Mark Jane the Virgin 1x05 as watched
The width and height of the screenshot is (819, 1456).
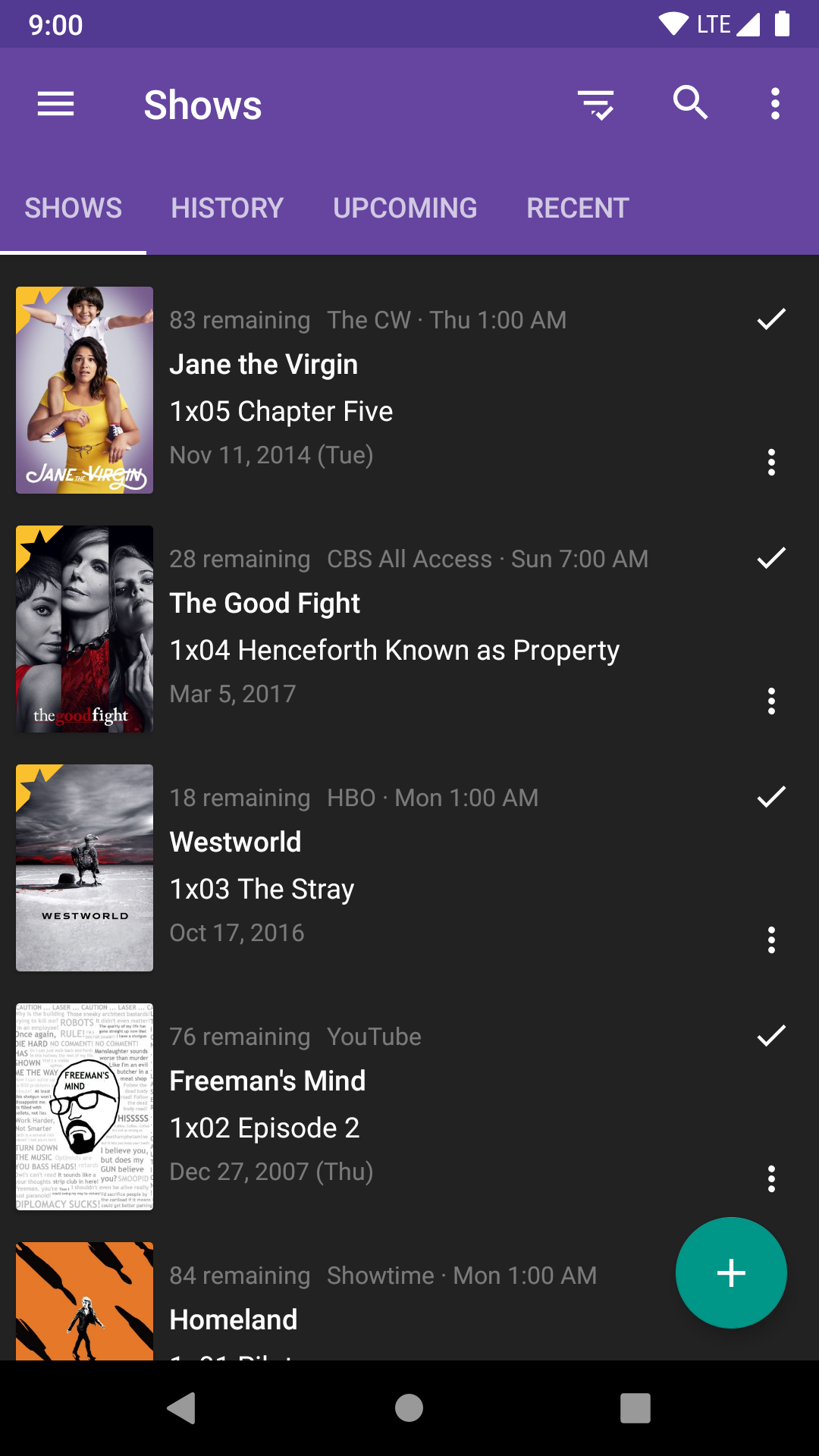[x=771, y=319]
